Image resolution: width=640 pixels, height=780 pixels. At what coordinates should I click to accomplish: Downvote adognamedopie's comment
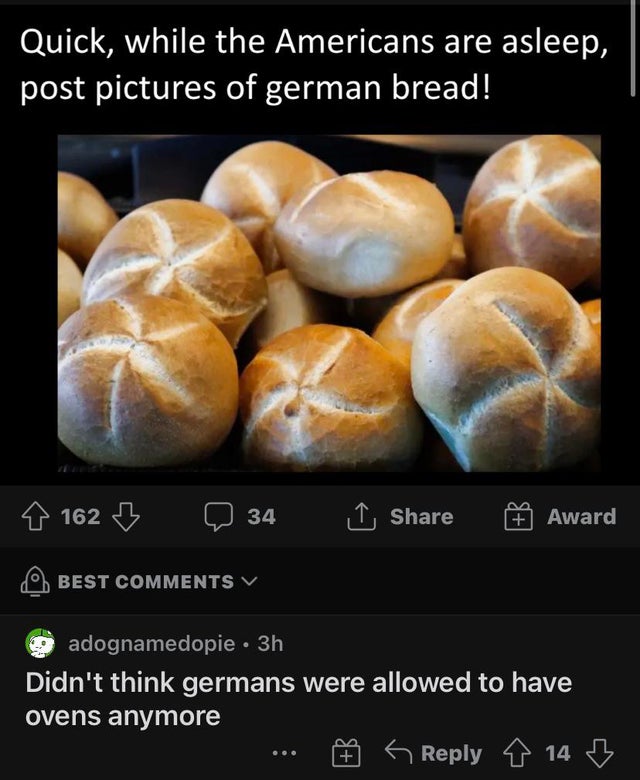(x=602, y=752)
